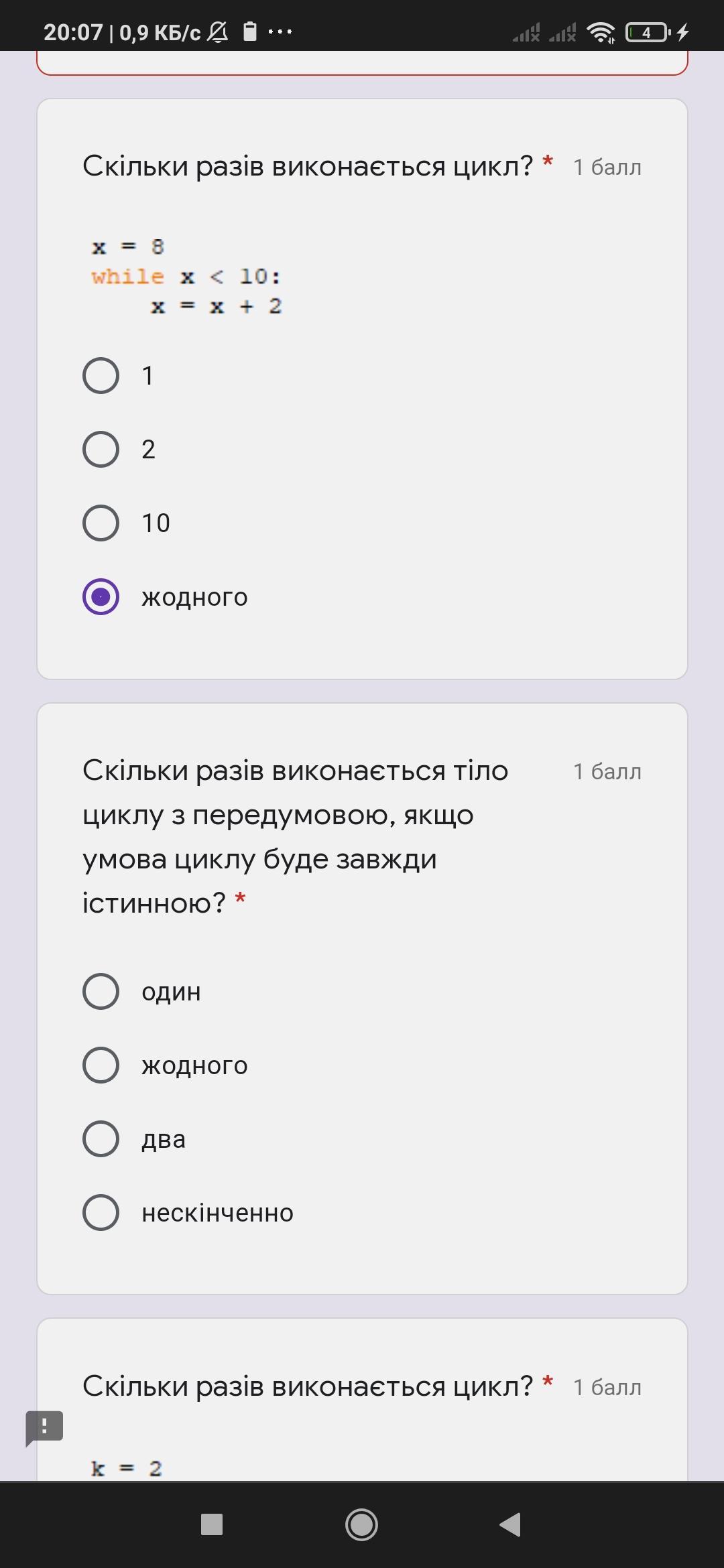
Task: Go back with the system back button
Action: click(x=511, y=1524)
